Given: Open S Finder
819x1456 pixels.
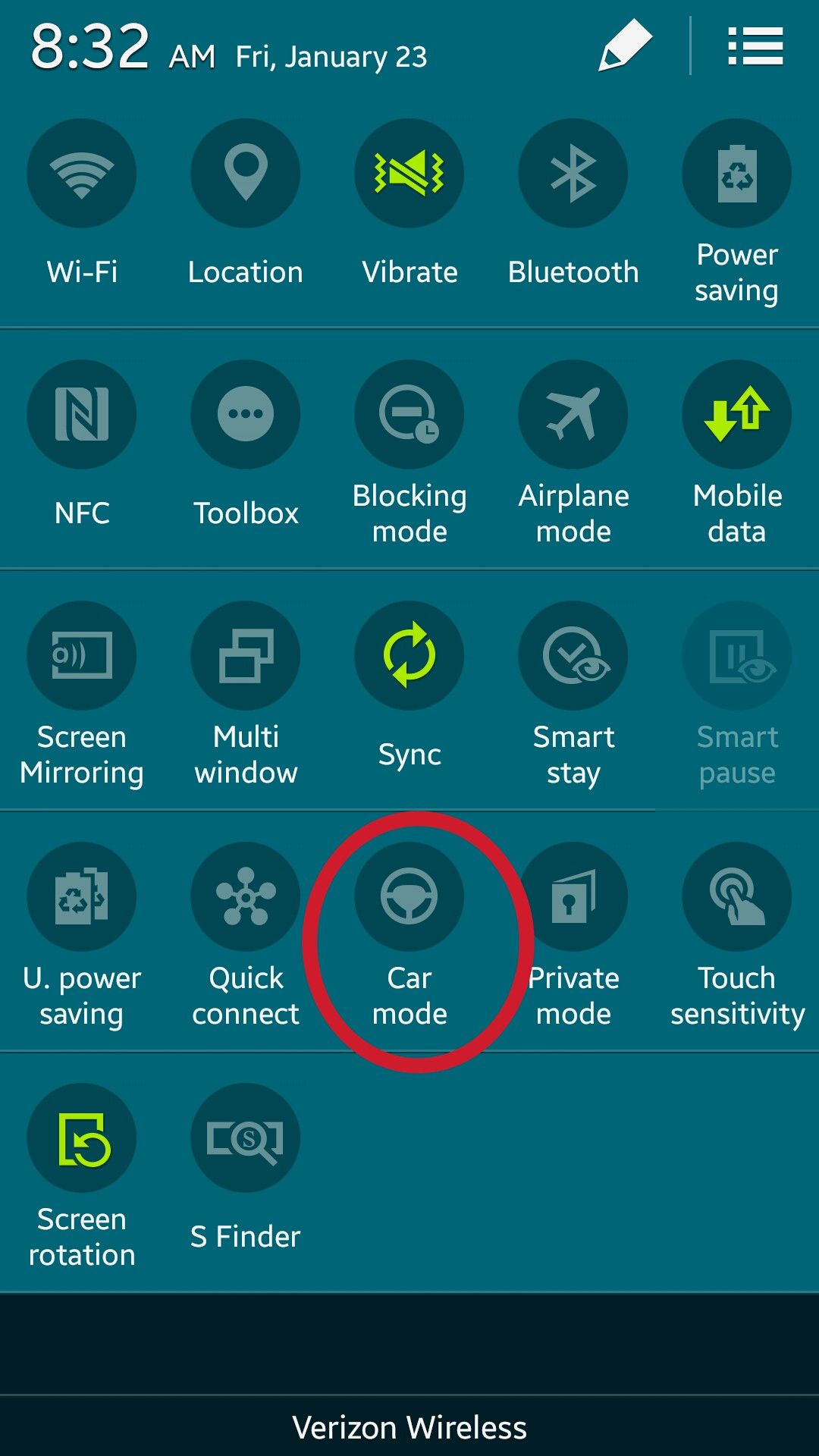Looking at the screenshot, I should (x=246, y=1138).
